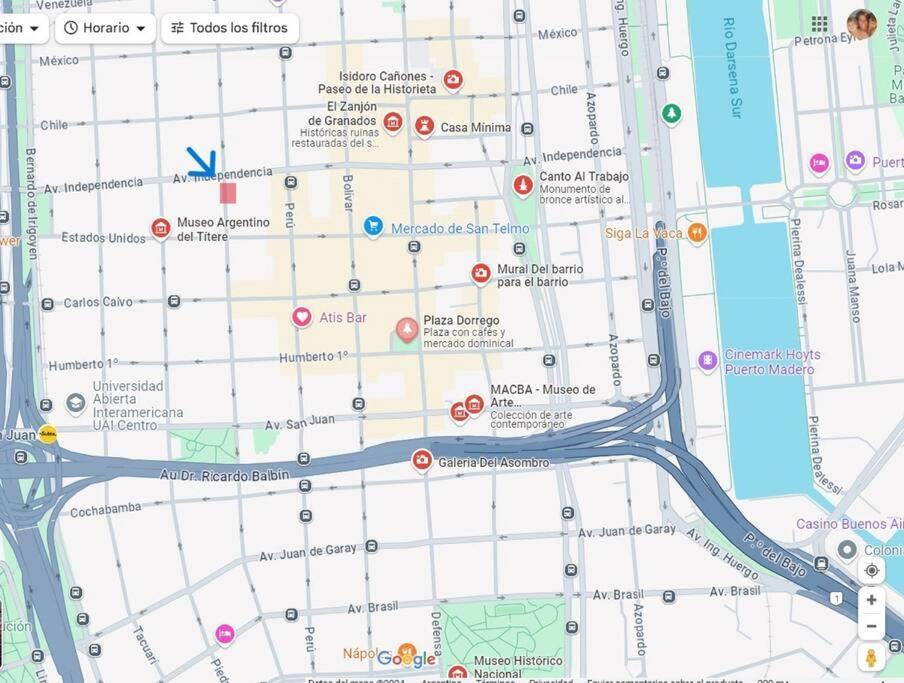This screenshot has width=904, height=683.
Task: Select Mercado de San Telmo marker
Action: [373, 227]
